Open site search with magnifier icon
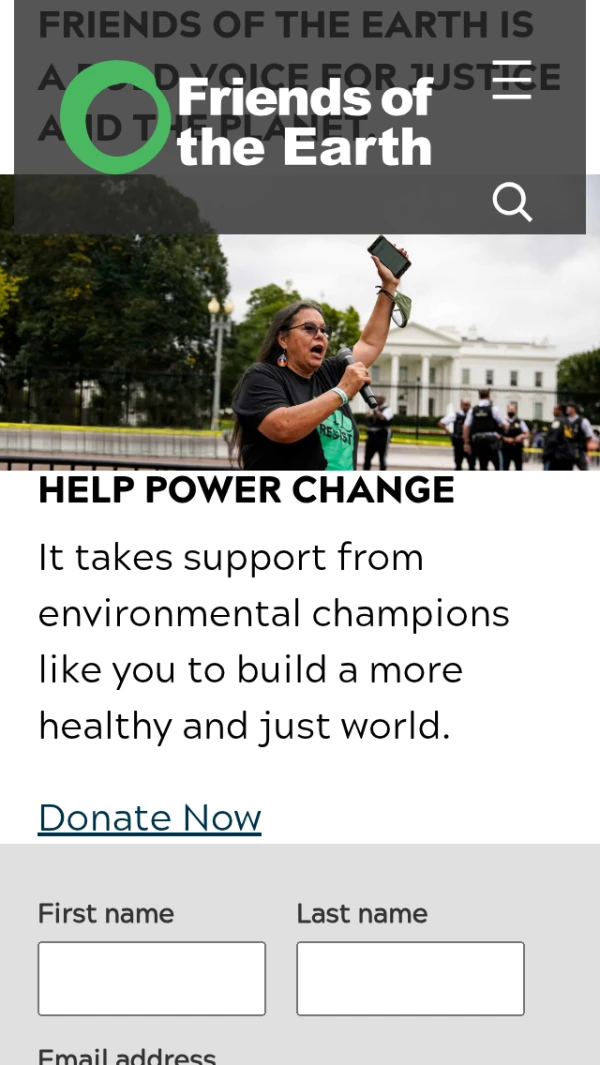The width and height of the screenshot is (600, 1065). (x=512, y=203)
